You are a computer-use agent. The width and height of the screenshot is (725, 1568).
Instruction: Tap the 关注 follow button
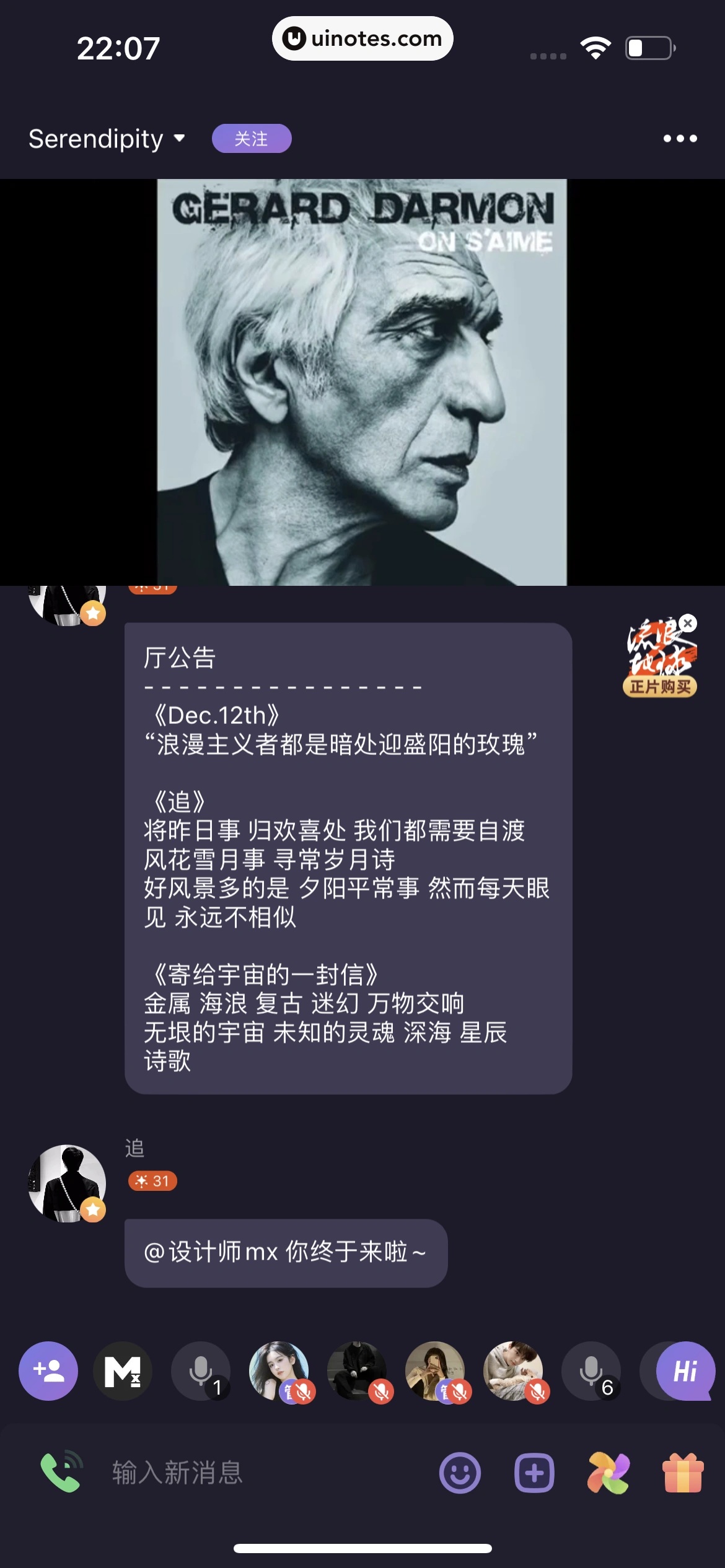[251, 139]
